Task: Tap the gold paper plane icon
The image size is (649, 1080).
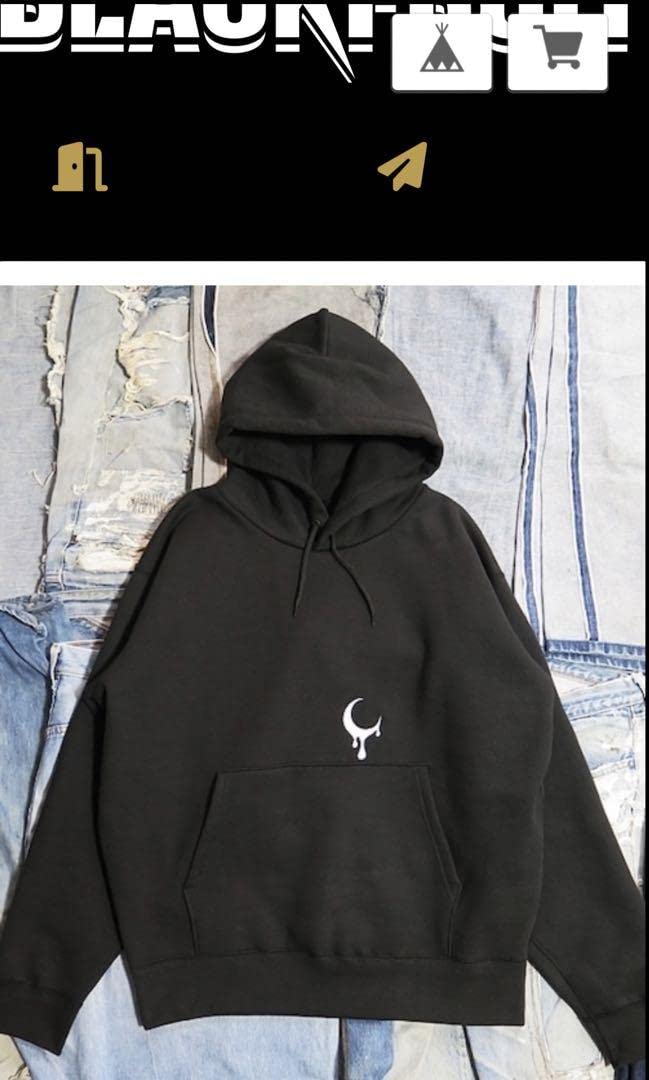Action: coord(402,166)
